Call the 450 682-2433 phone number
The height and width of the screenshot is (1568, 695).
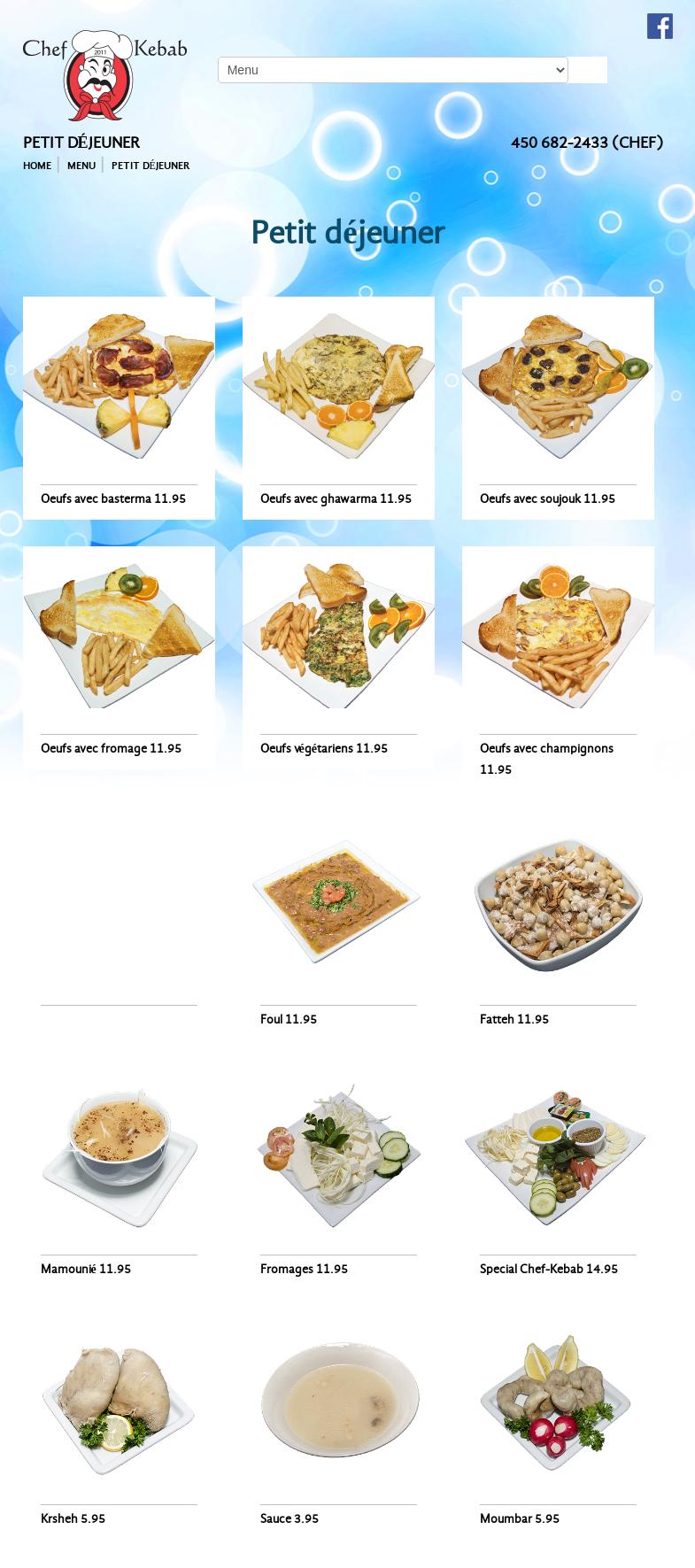tap(587, 143)
